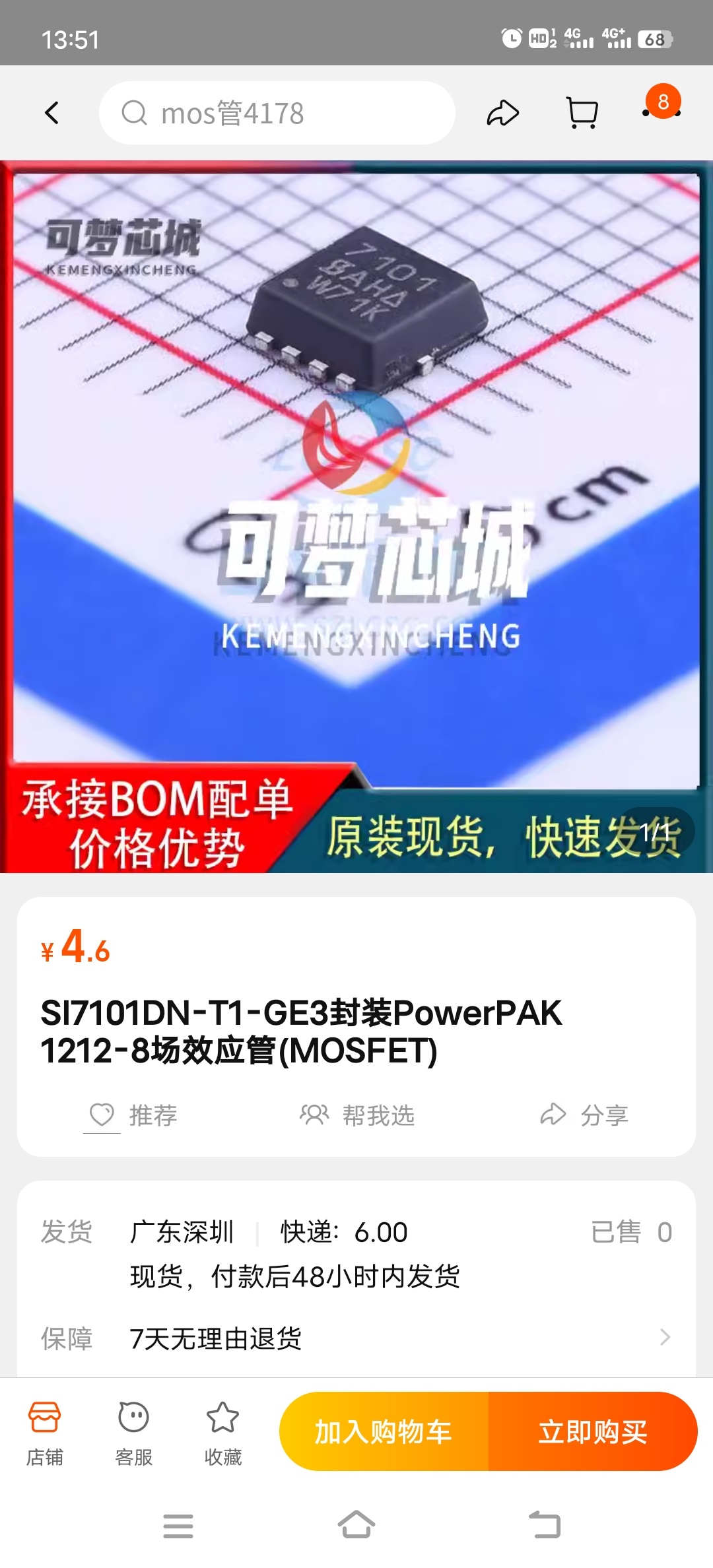
Task: Tap 加入购物车 button
Action: pyautogui.click(x=384, y=1431)
